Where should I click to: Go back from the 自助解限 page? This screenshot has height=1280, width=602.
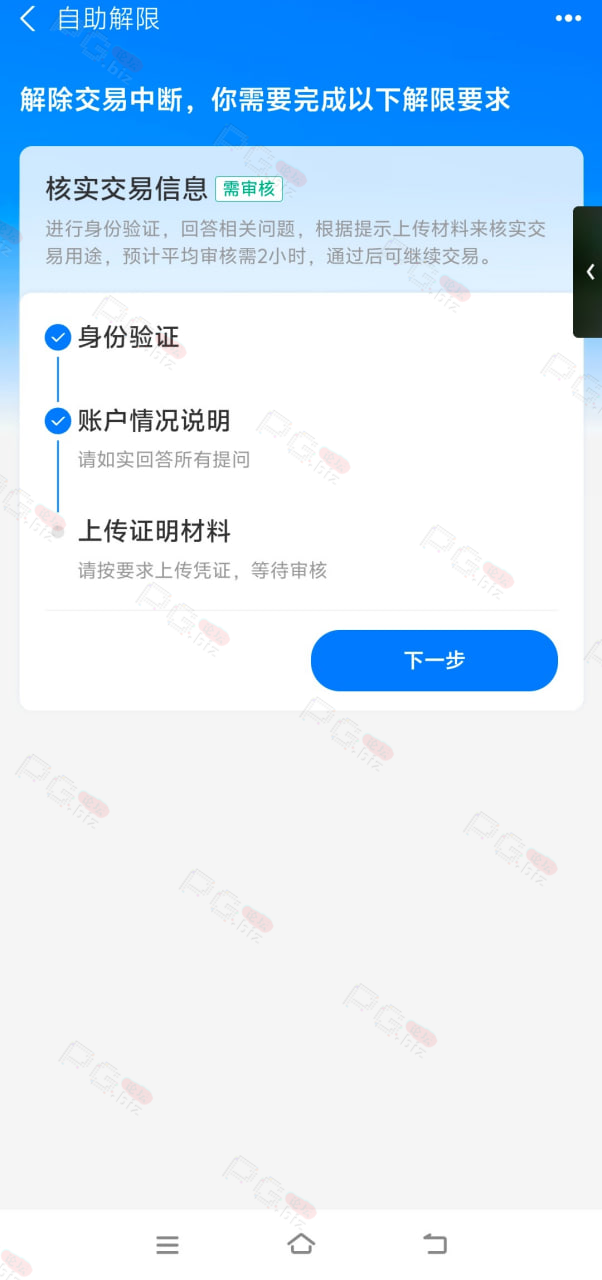click(x=28, y=19)
